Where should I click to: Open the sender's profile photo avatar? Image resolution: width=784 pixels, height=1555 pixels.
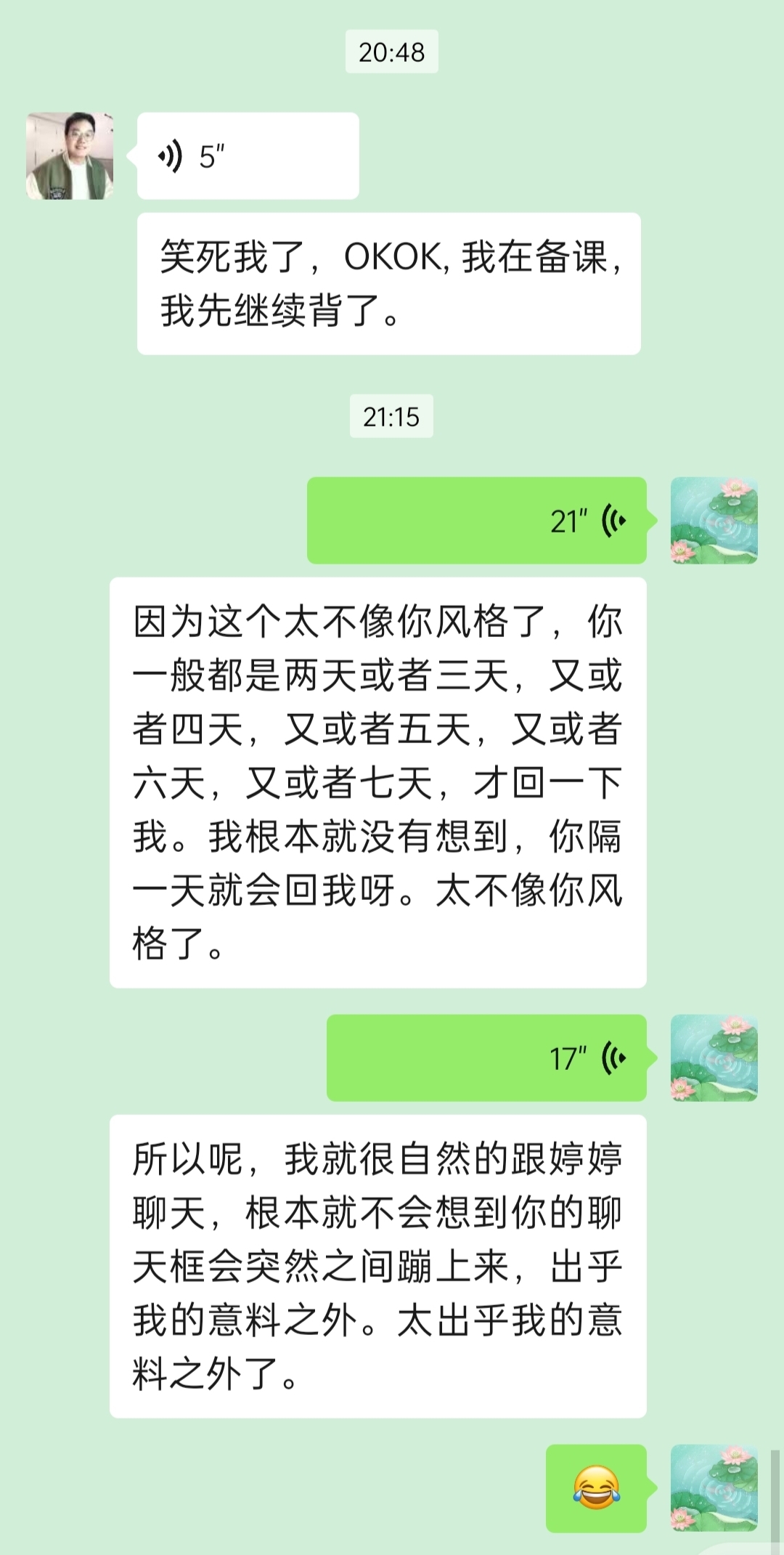coord(70,156)
